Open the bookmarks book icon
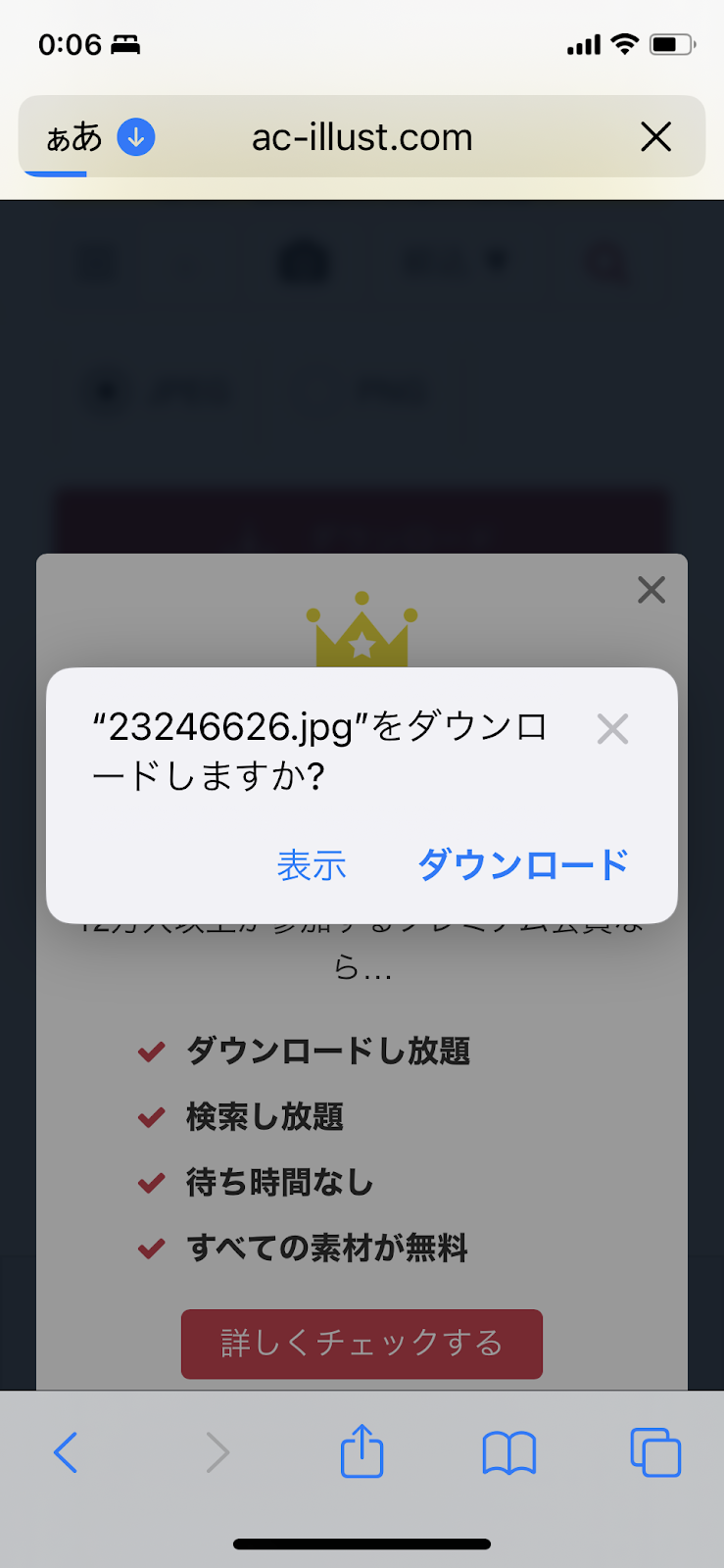Viewport: 724px width, 1568px height. click(509, 1452)
